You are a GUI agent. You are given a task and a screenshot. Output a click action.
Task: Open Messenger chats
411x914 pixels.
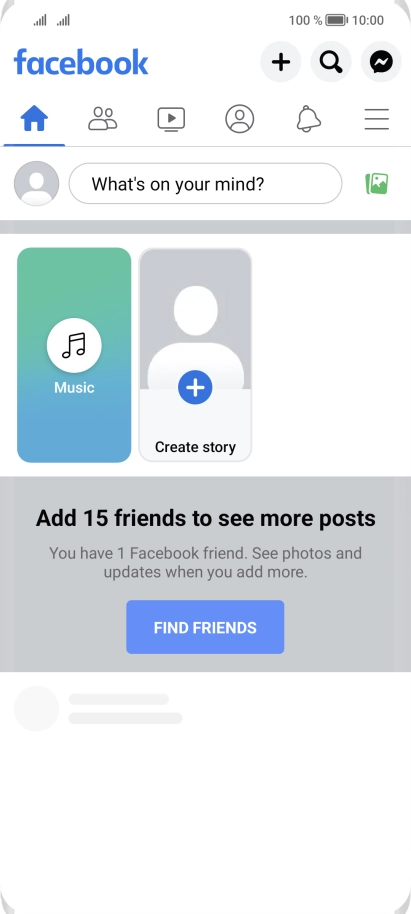381,62
